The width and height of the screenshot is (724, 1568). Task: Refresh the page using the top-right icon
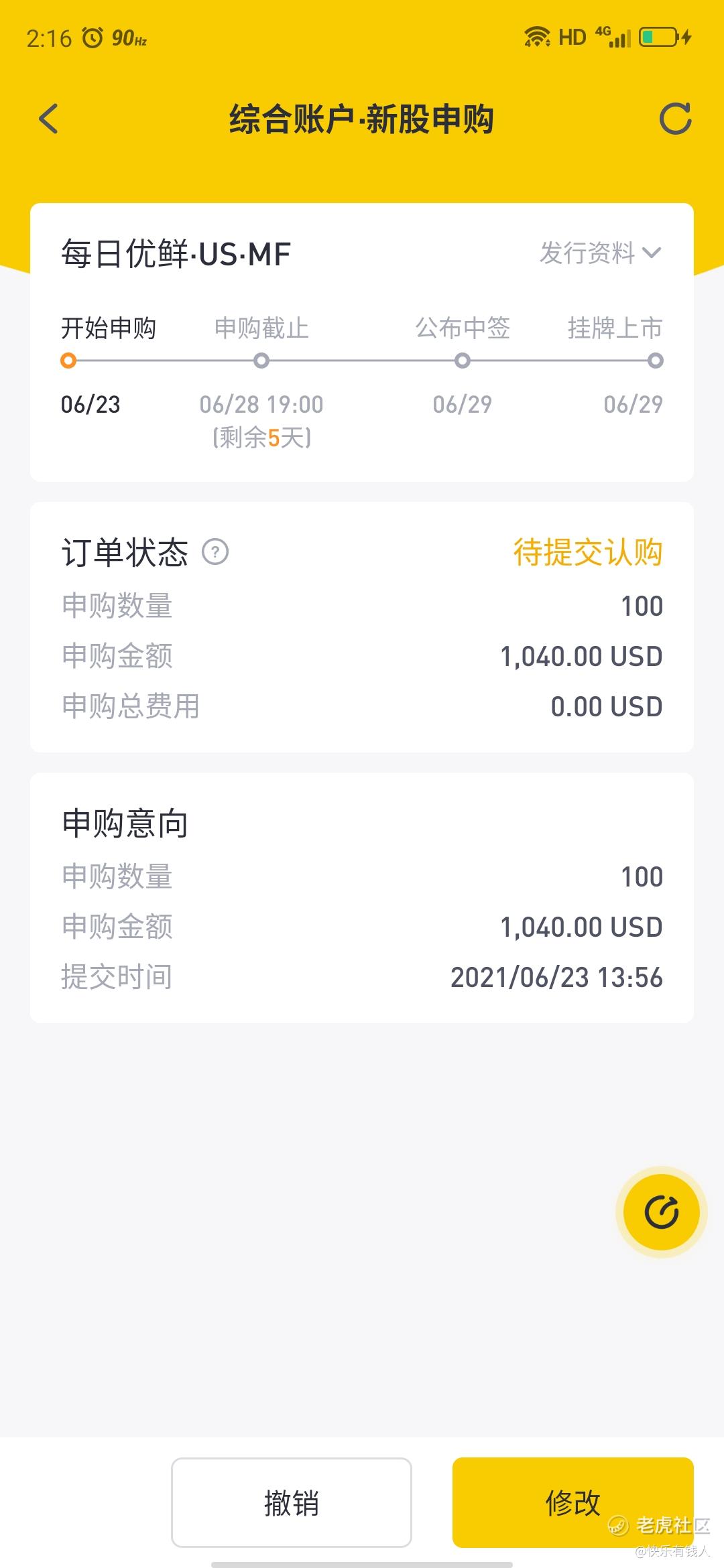(675, 119)
